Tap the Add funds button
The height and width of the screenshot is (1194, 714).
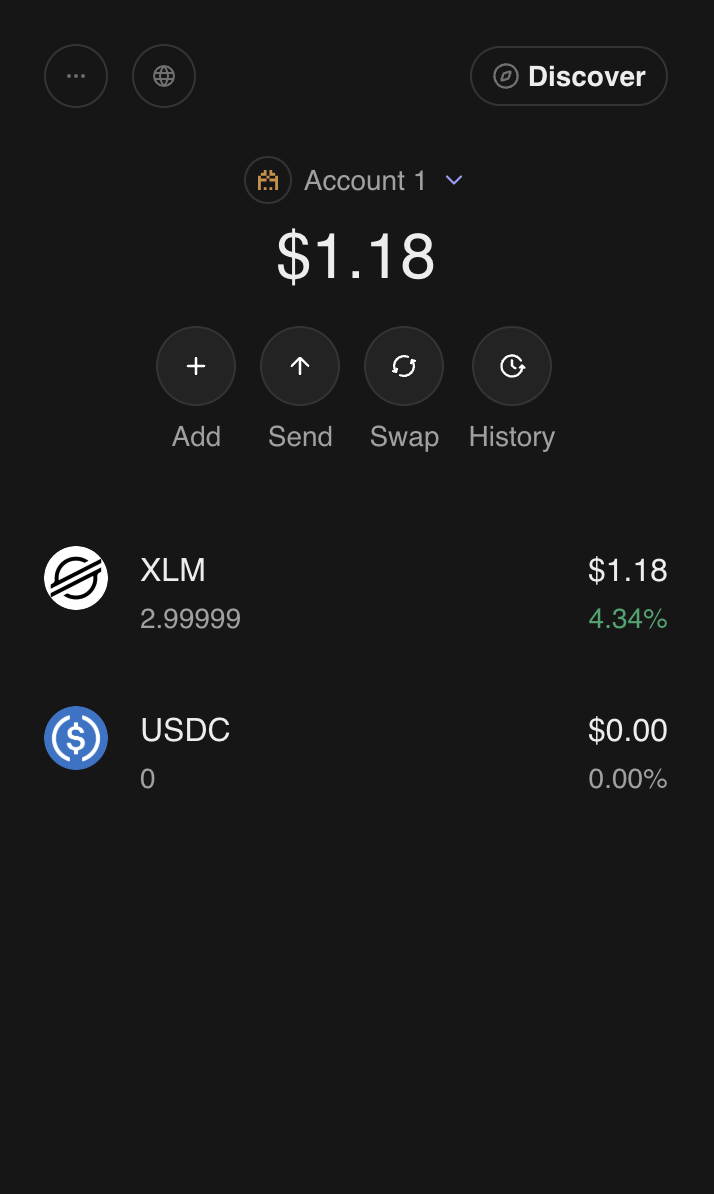tap(196, 366)
